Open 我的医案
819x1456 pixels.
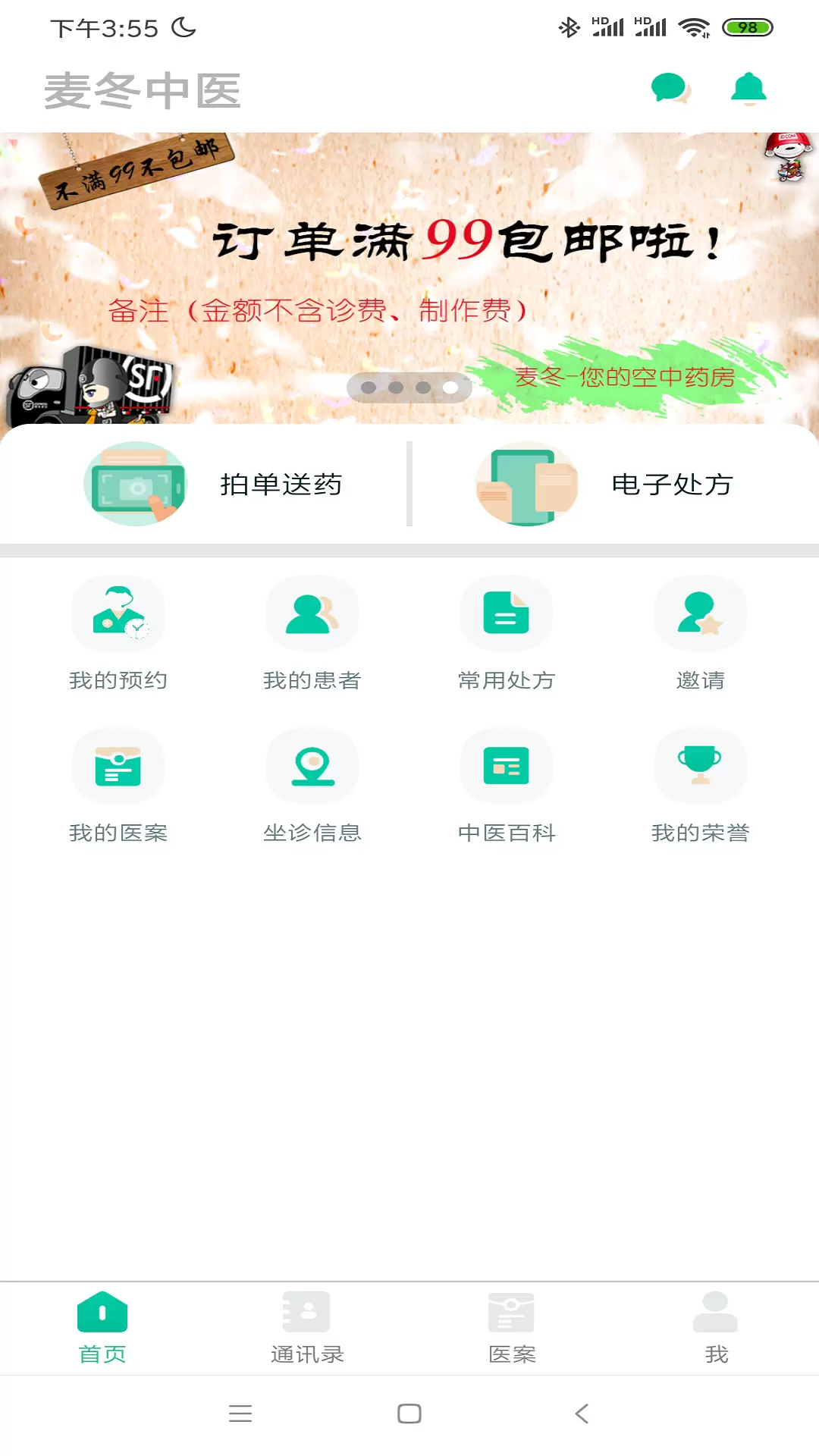click(x=118, y=786)
